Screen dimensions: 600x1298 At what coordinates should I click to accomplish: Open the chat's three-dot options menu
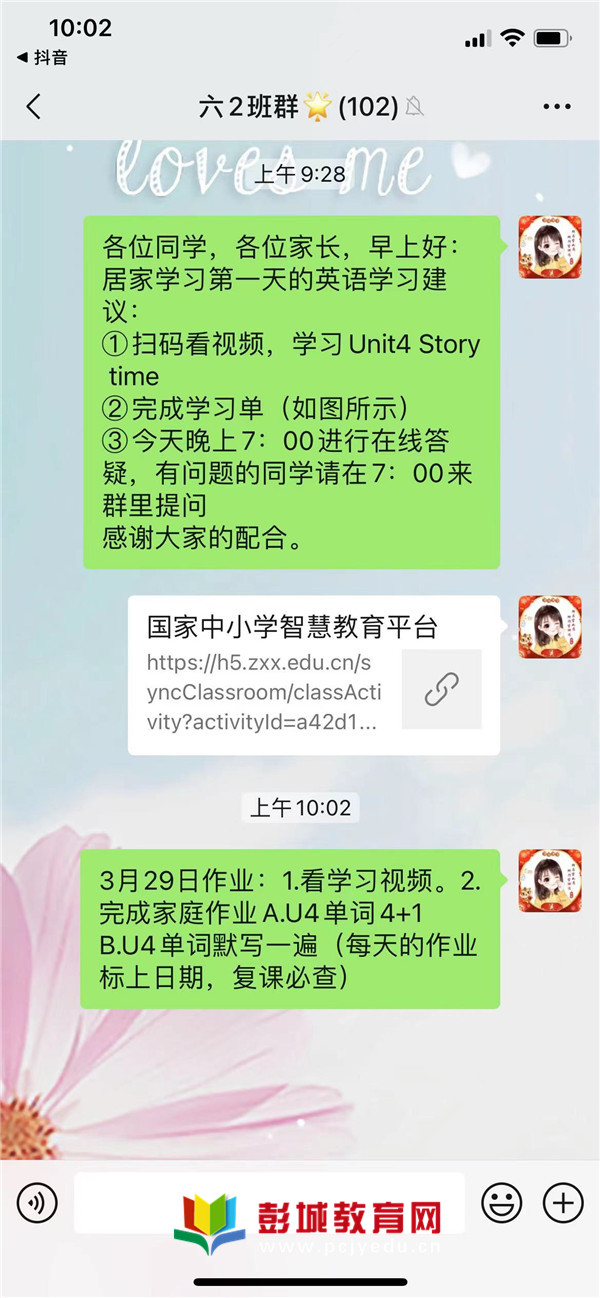(x=556, y=107)
